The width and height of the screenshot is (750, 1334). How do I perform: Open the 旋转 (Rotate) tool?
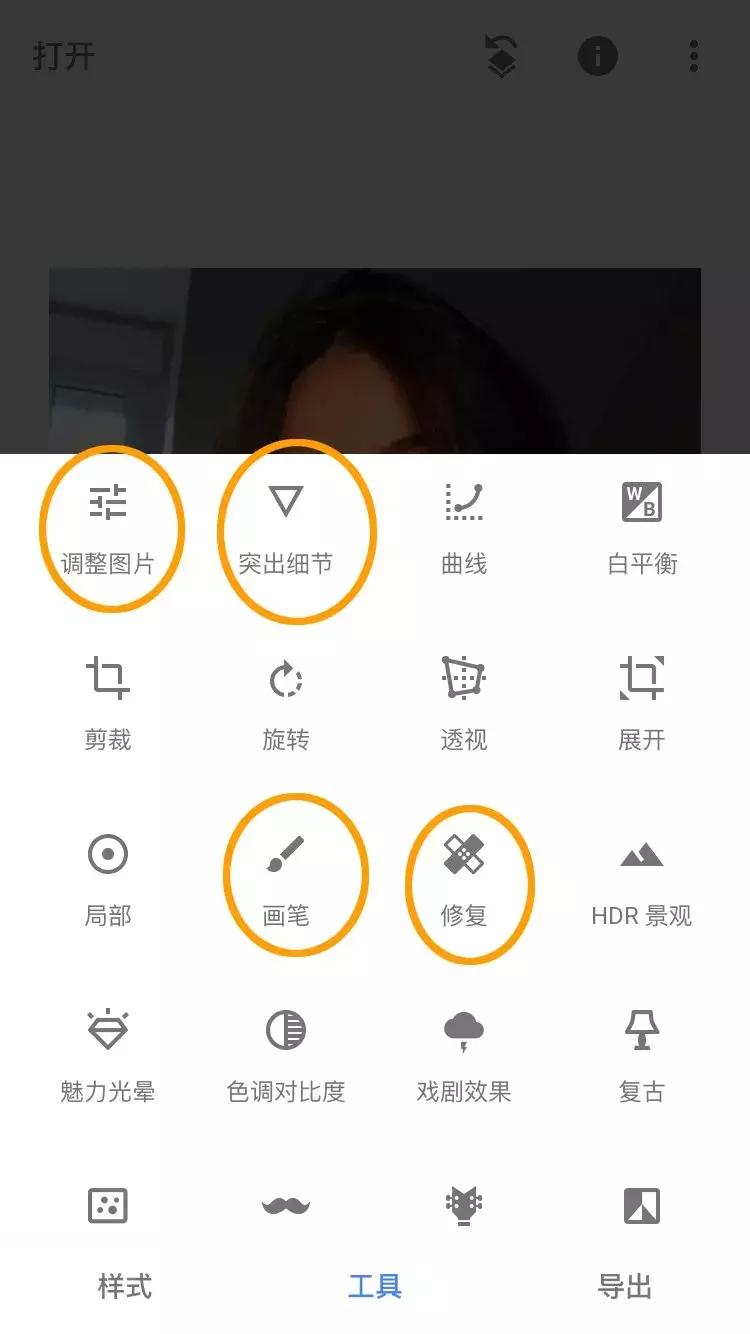(x=287, y=700)
